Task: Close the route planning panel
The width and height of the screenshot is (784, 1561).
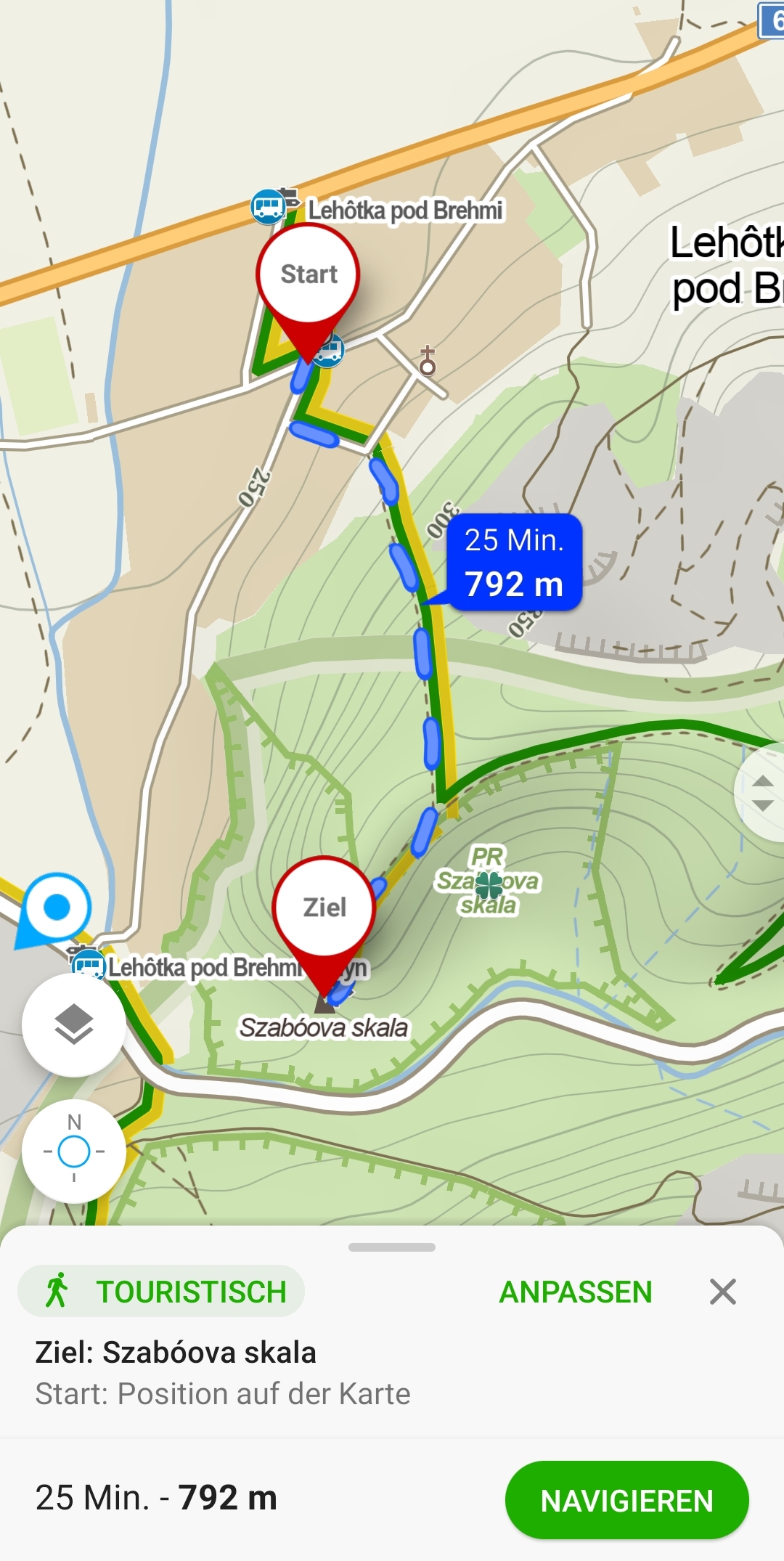Action: click(723, 1292)
